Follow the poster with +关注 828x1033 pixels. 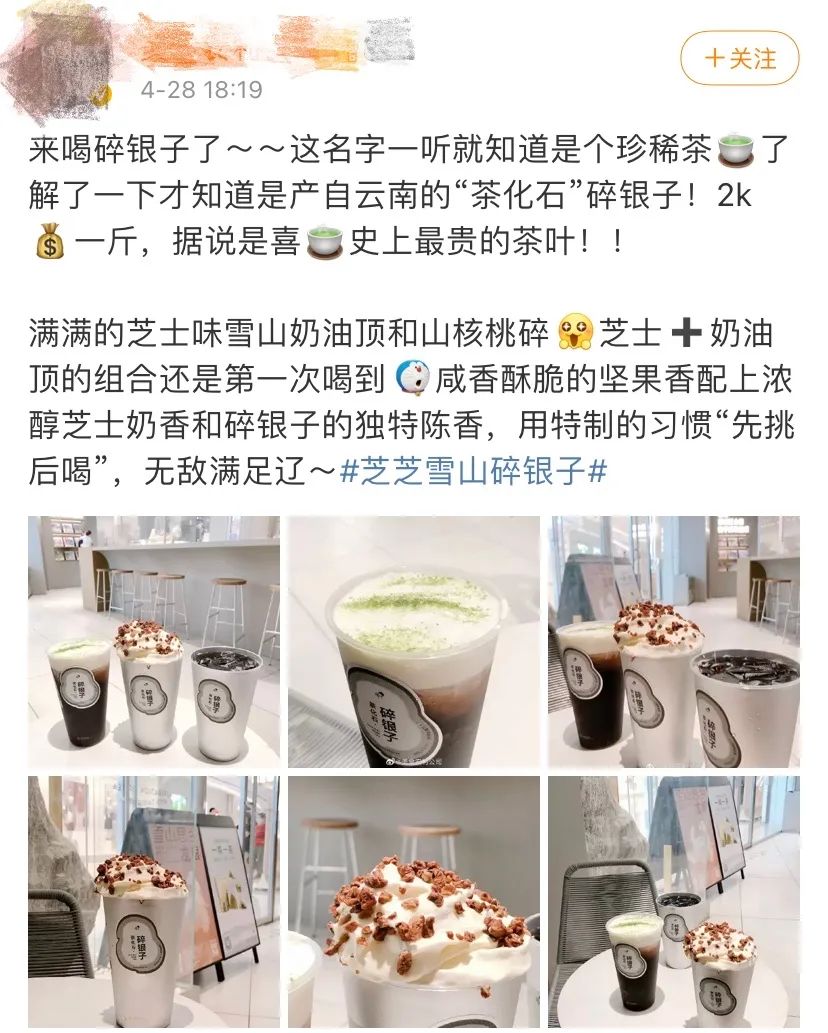(x=740, y=58)
